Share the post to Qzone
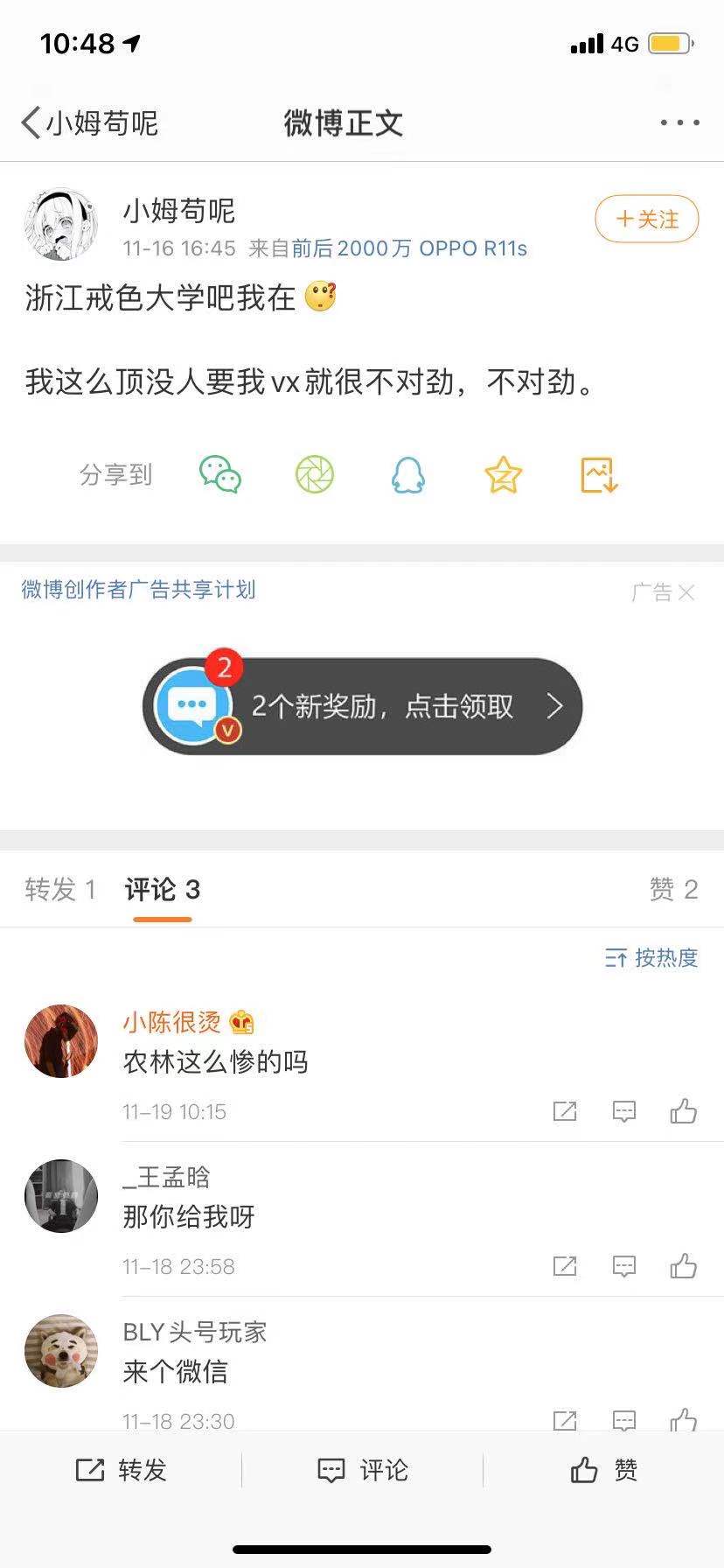 coord(504,475)
